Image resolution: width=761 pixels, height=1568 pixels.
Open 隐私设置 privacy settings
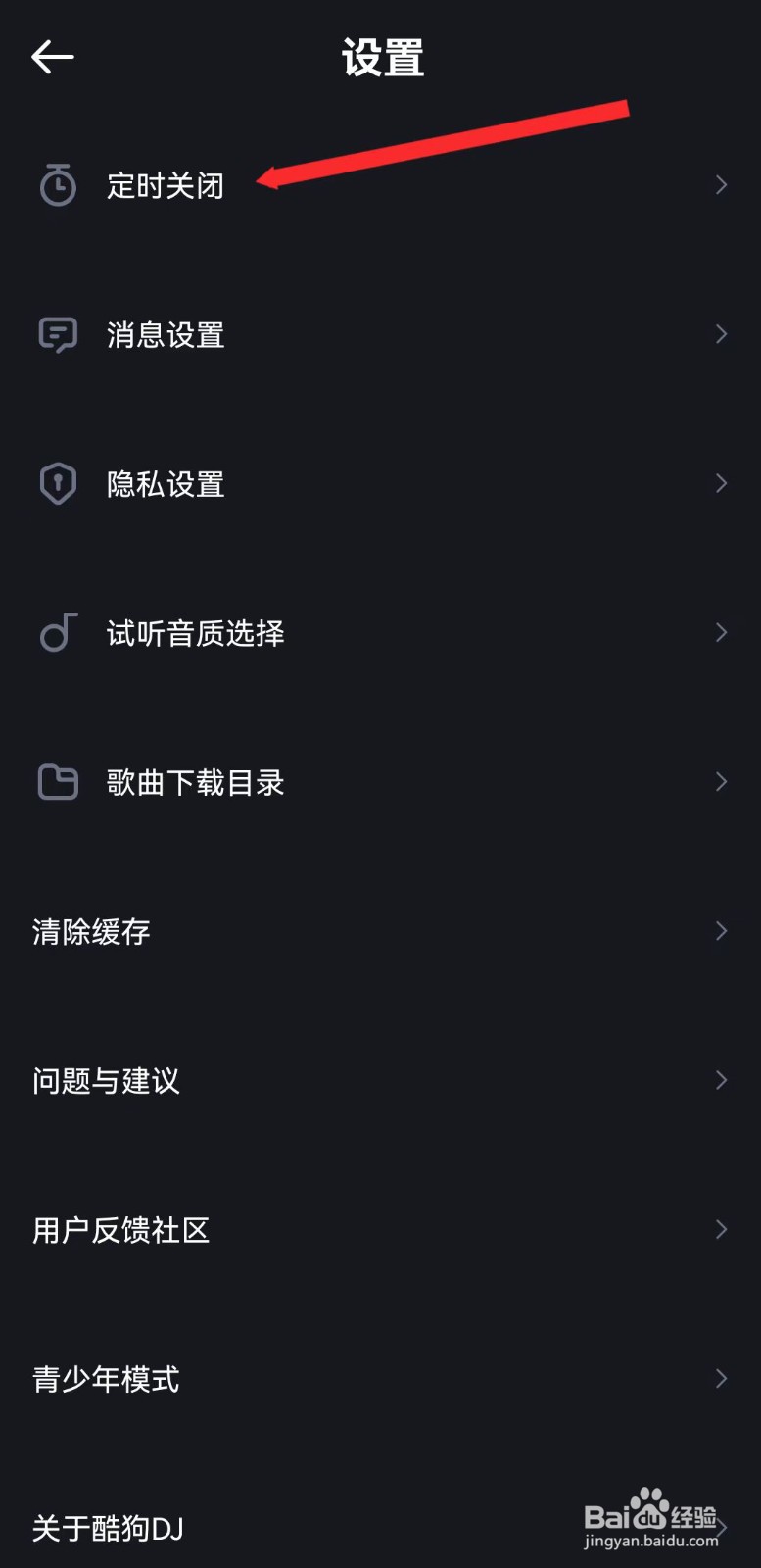point(165,484)
